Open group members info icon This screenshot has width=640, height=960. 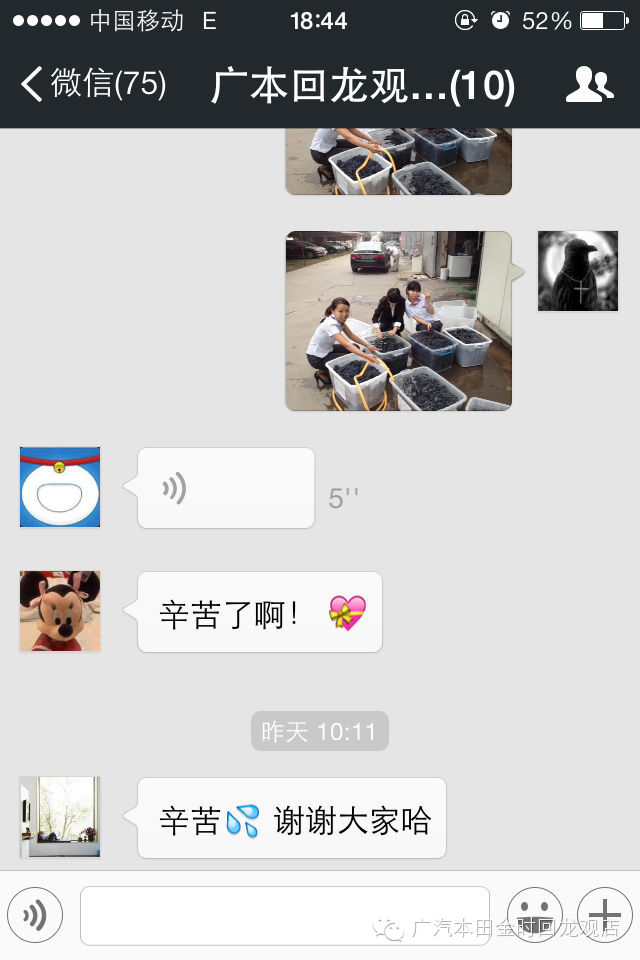(590, 85)
